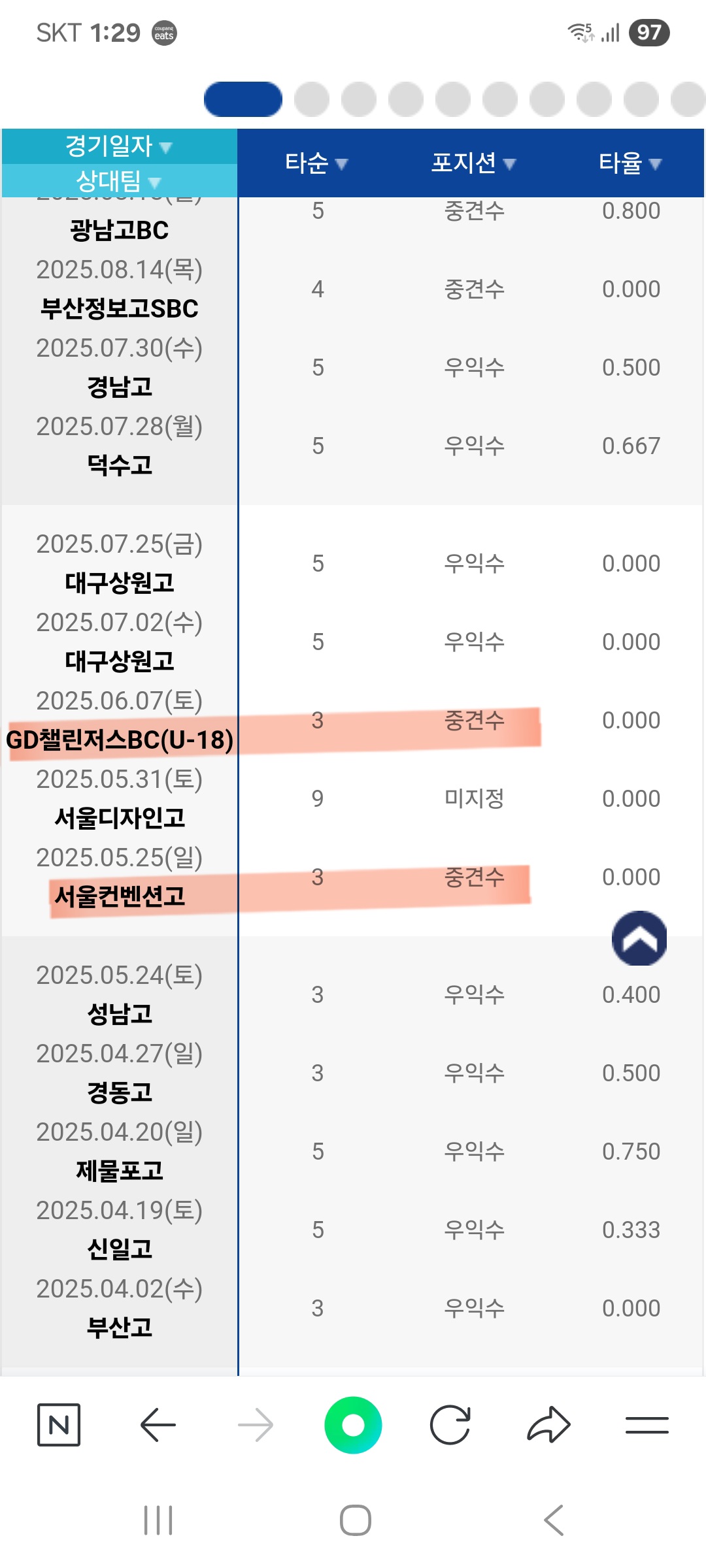Share this page

(548, 1425)
